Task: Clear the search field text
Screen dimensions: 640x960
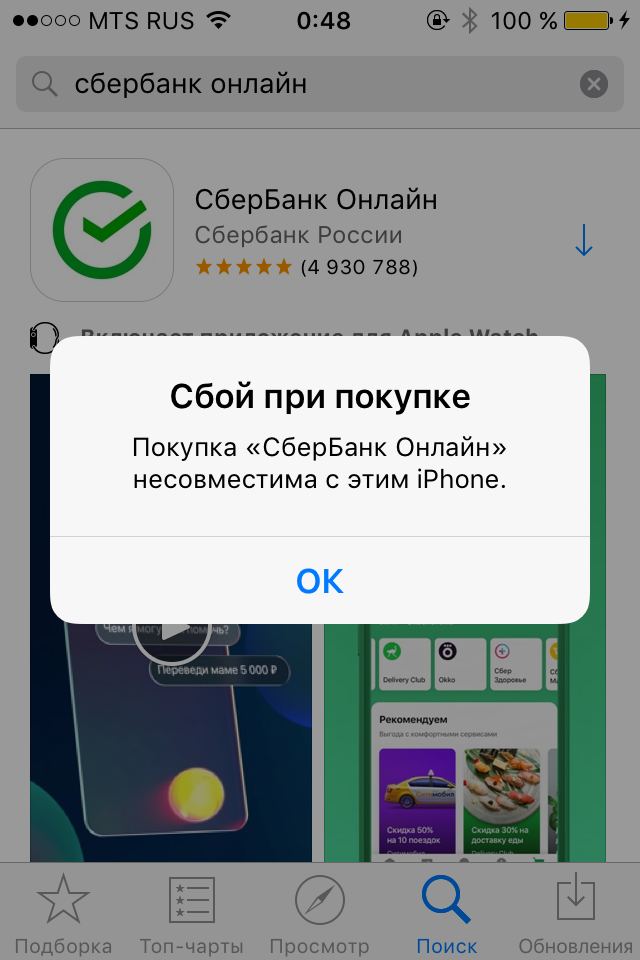Action: [x=594, y=84]
